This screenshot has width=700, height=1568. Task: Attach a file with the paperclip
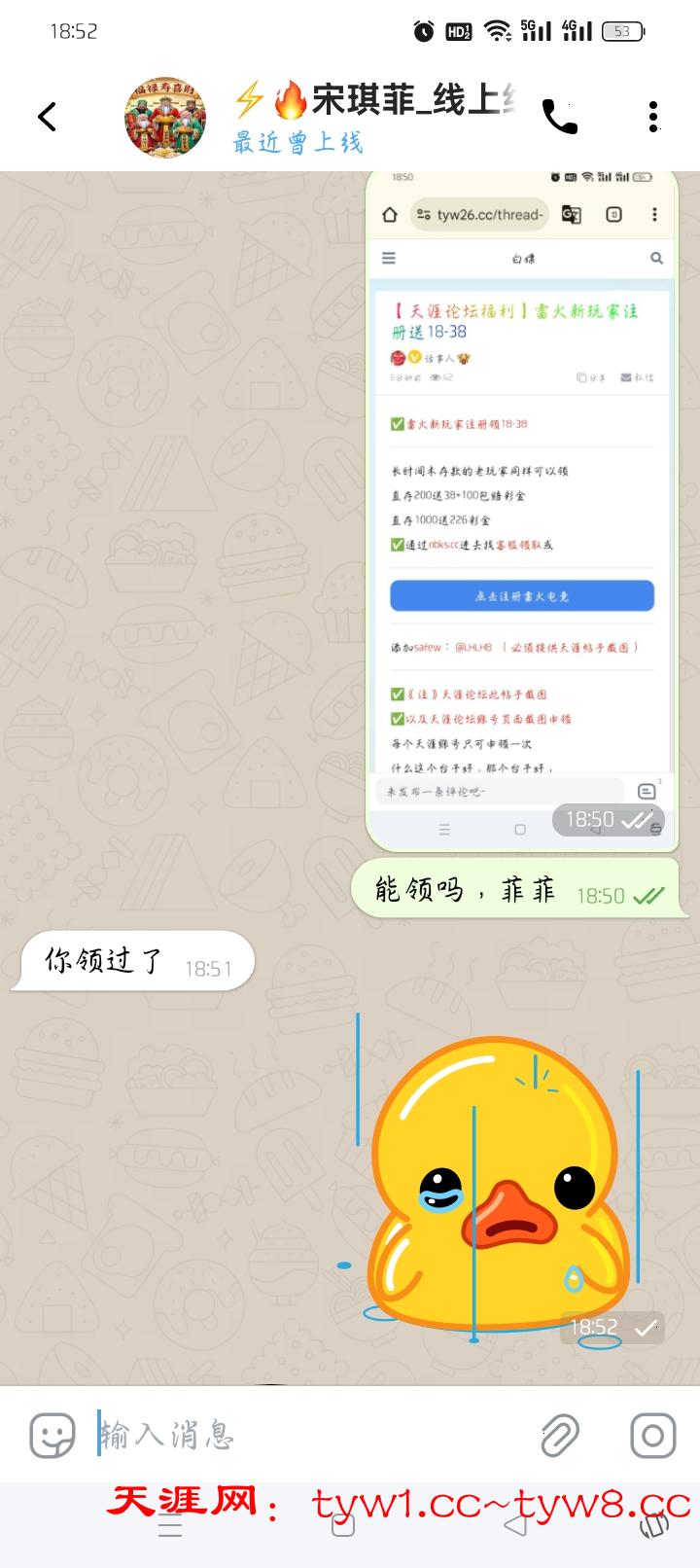pos(560,1435)
